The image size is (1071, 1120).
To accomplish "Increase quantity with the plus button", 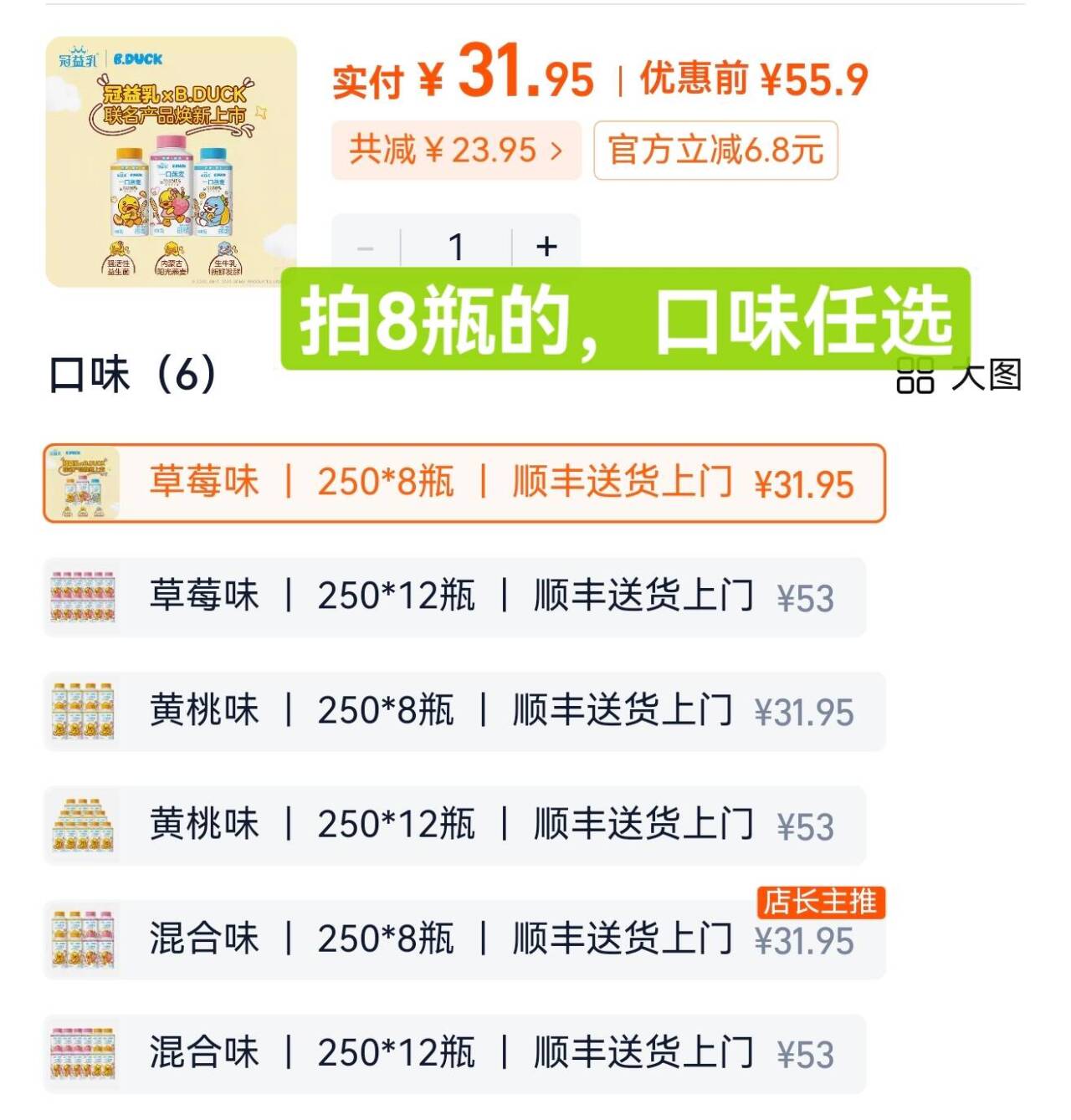I will tap(546, 246).
